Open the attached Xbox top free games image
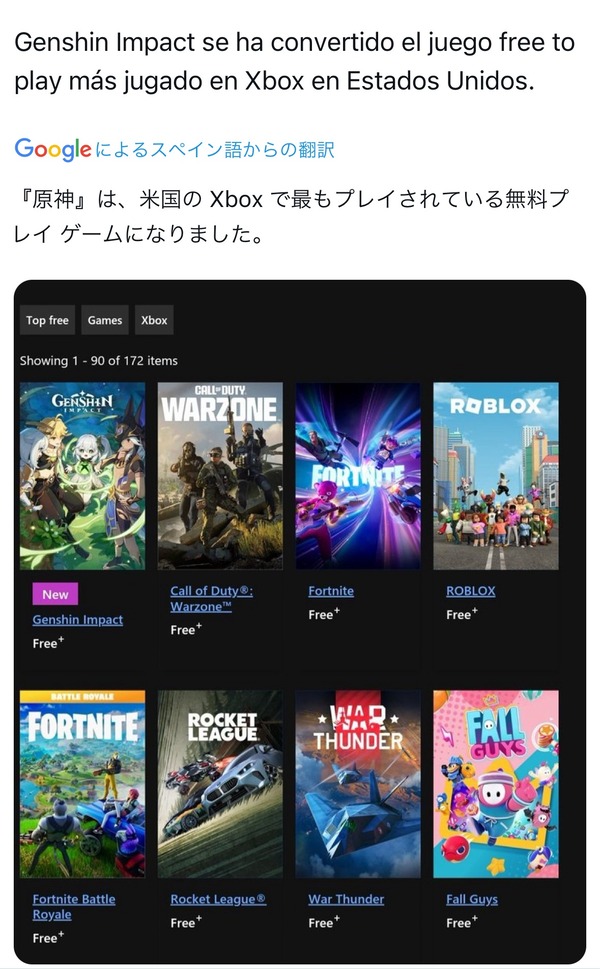This screenshot has height=969, width=600. (300, 622)
